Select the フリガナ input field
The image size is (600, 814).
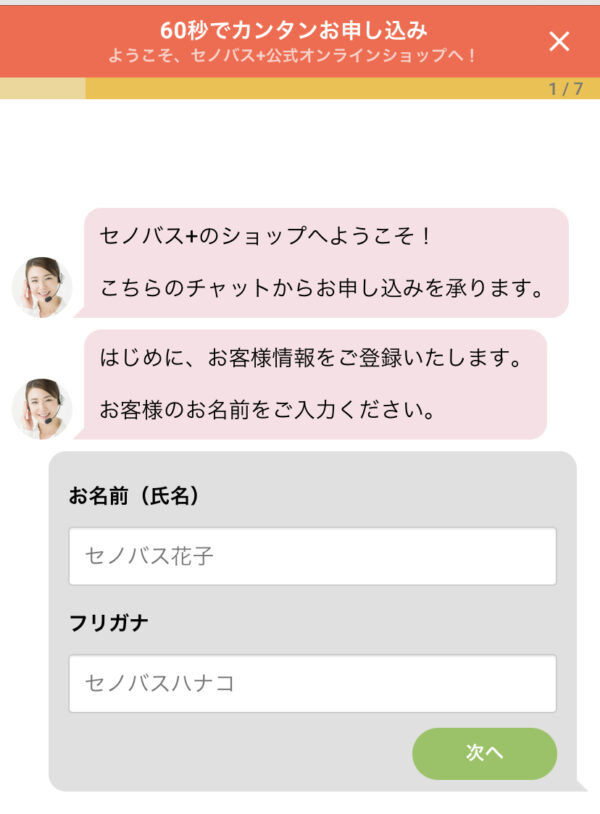[x=312, y=684]
